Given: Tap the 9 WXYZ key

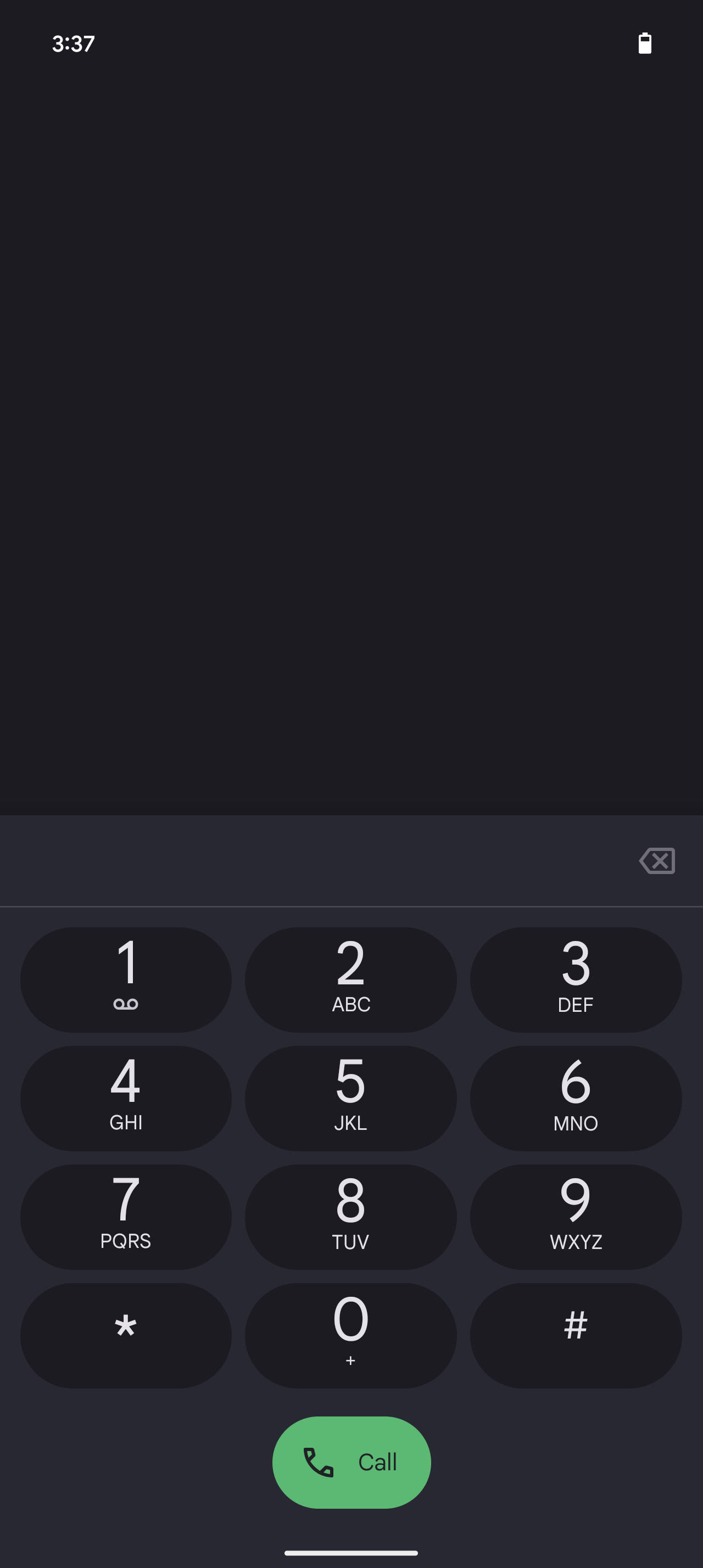Looking at the screenshot, I should [575, 1217].
